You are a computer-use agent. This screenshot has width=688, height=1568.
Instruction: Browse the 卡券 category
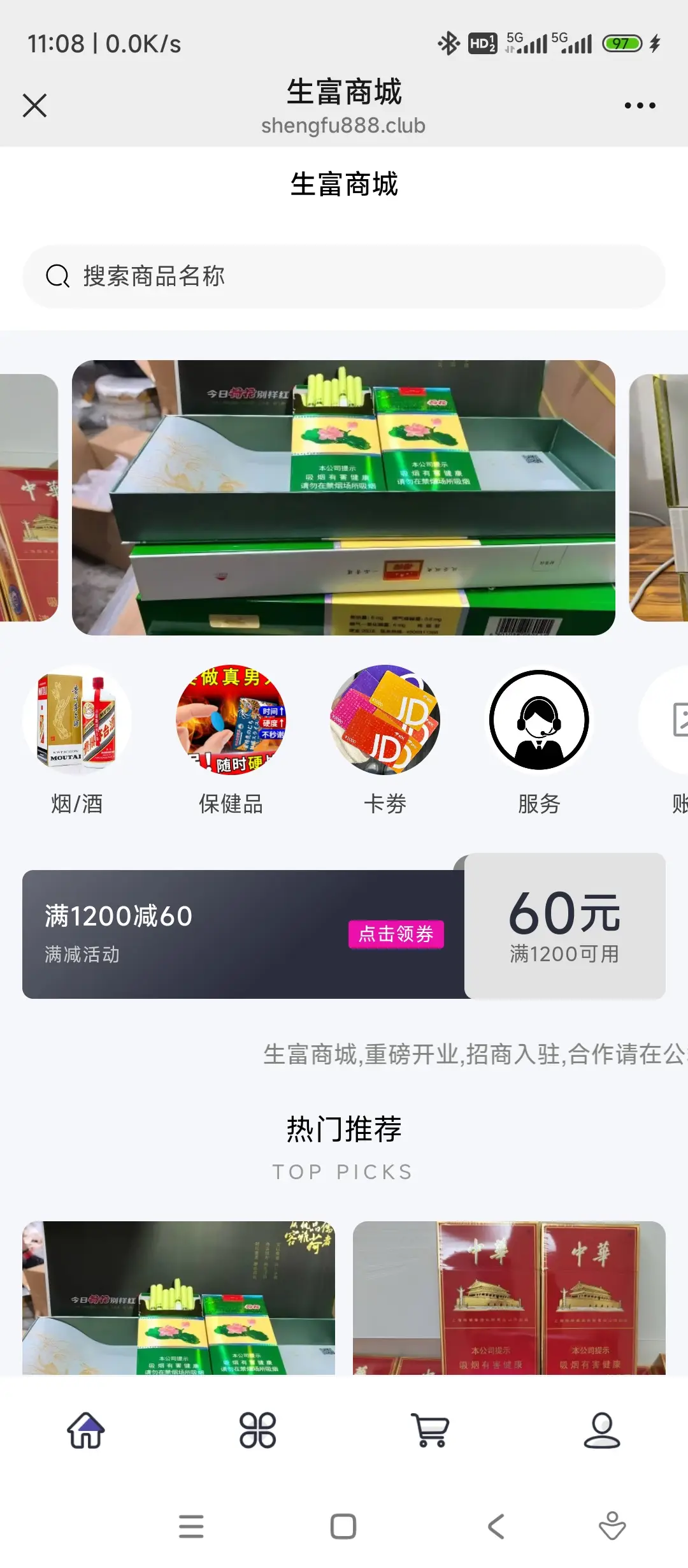click(x=385, y=720)
